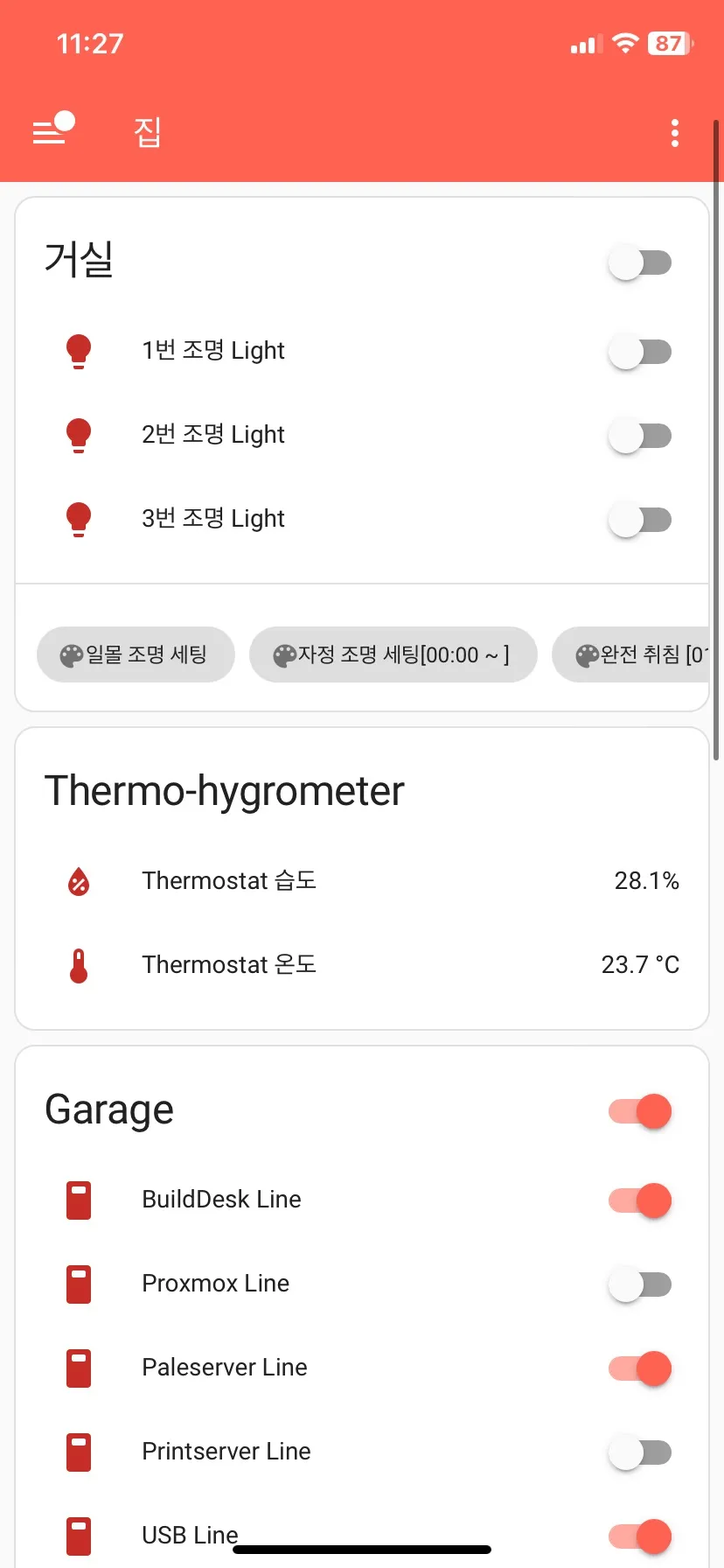Enable the 1번 조명 Light switch
Screen dimensions: 724x1568
pos(640,351)
